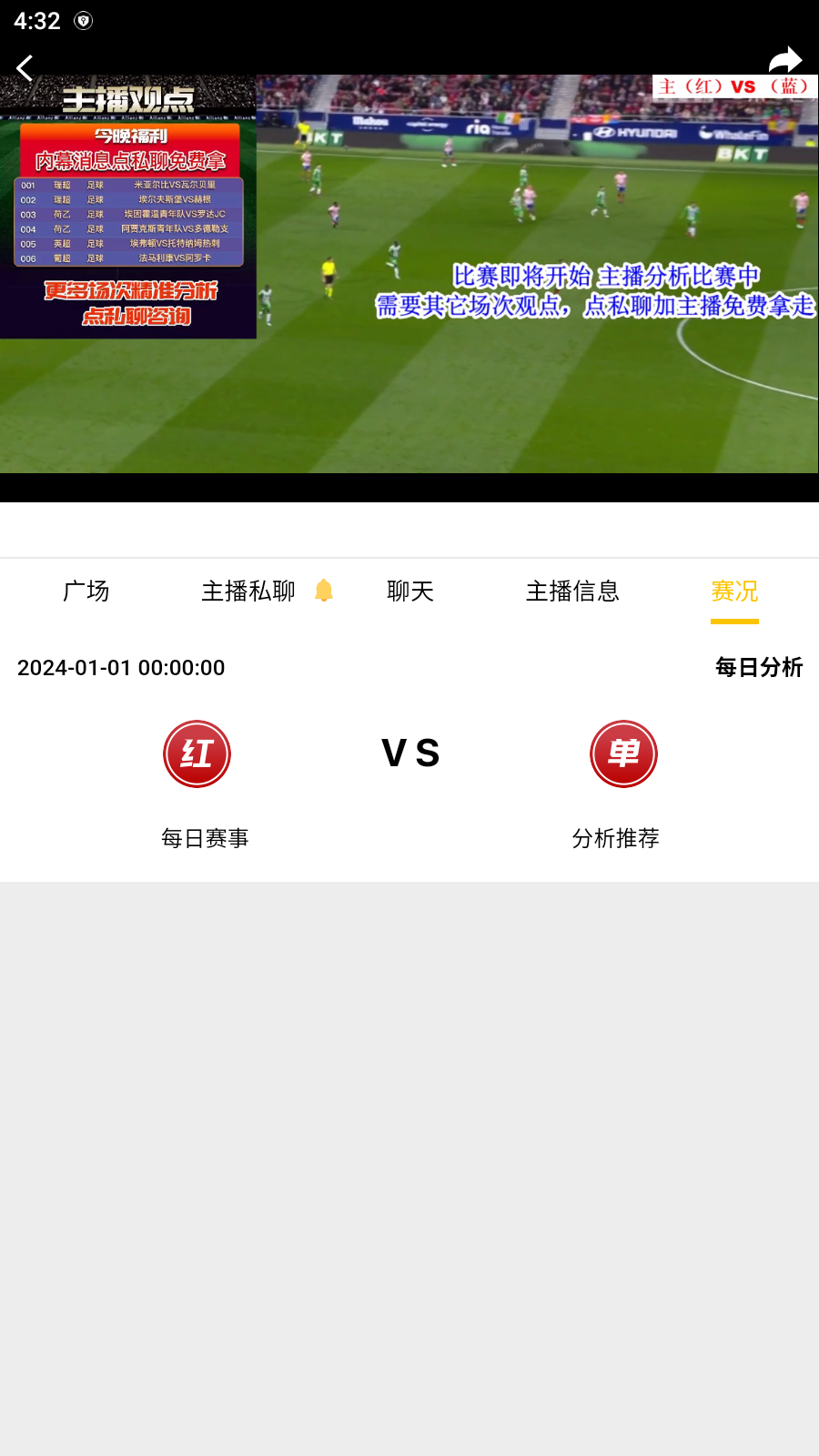Go back using the top-left arrow
Viewport: 819px width, 1456px height.
pos(25,67)
